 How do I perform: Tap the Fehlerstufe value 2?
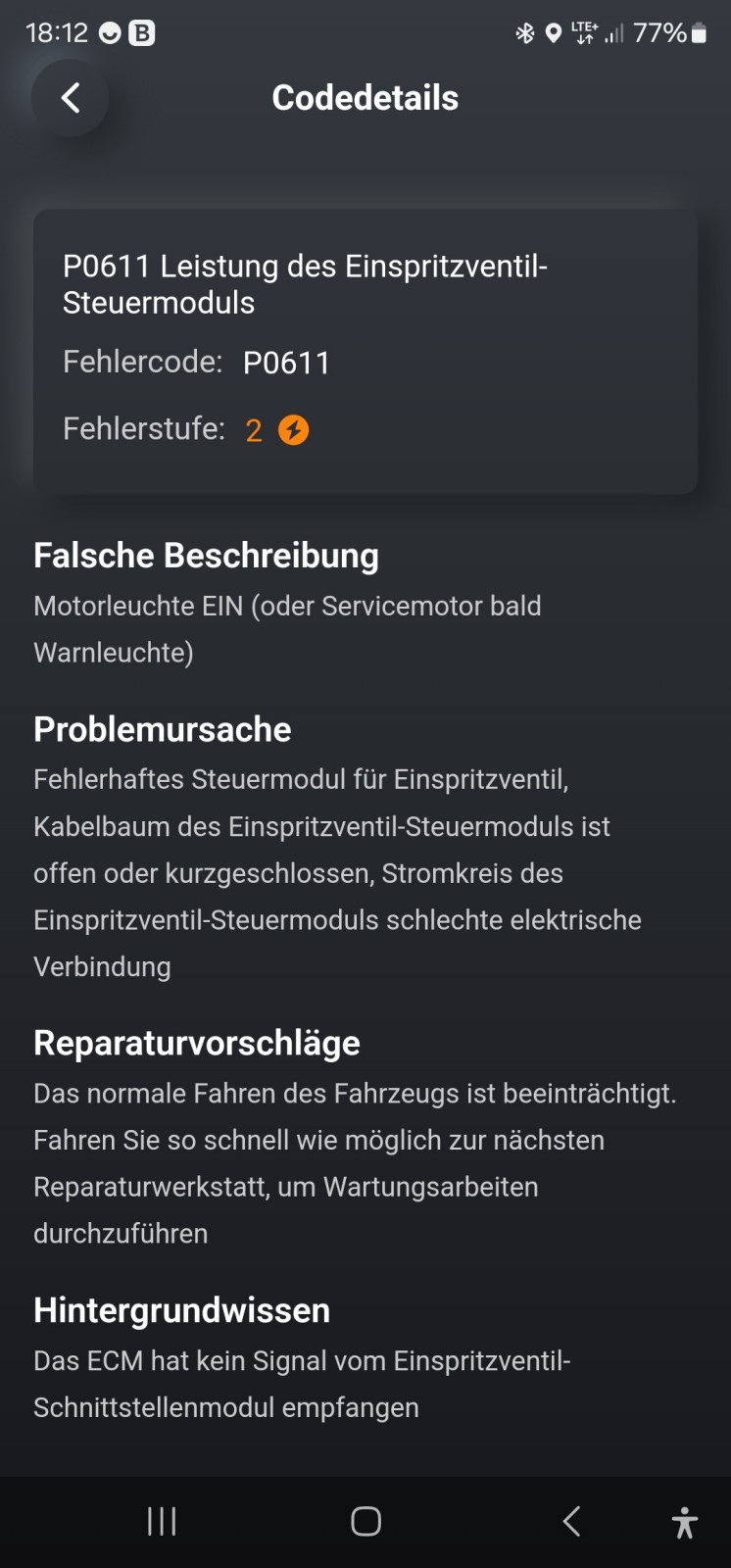tap(253, 429)
